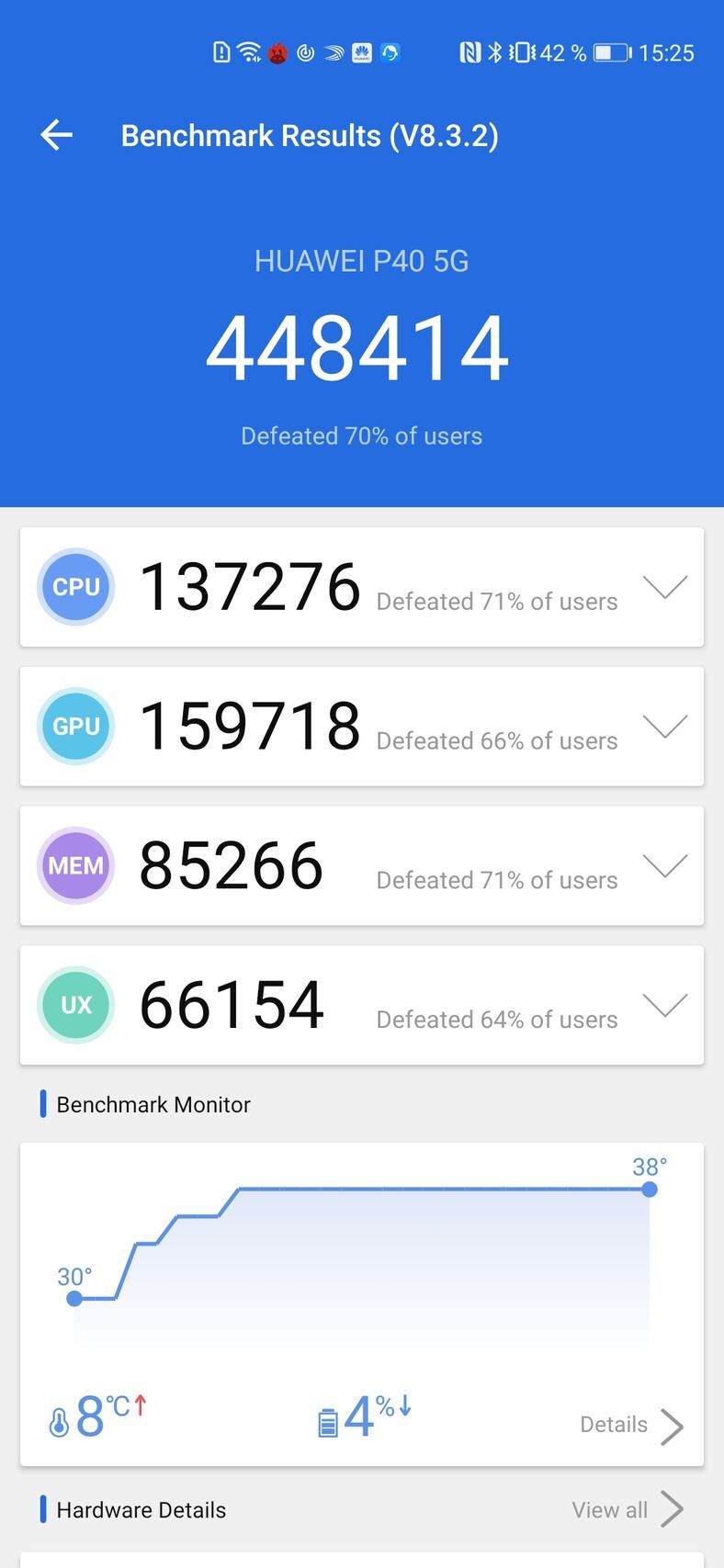Select the UX score icon
724x1568 pixels.
click(76, 1005)
